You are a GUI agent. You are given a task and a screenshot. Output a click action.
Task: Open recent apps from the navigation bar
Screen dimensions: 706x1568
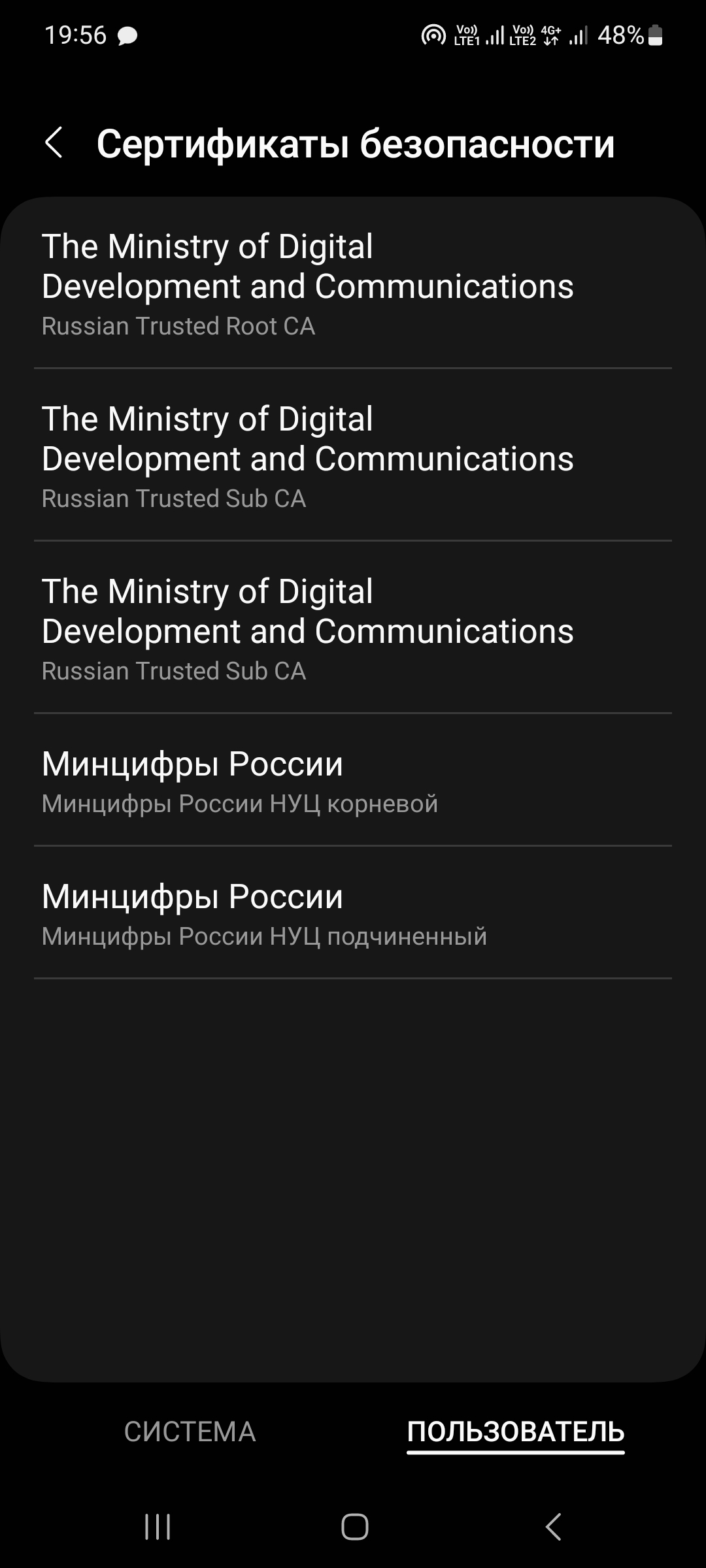[x=158, y=1527]
